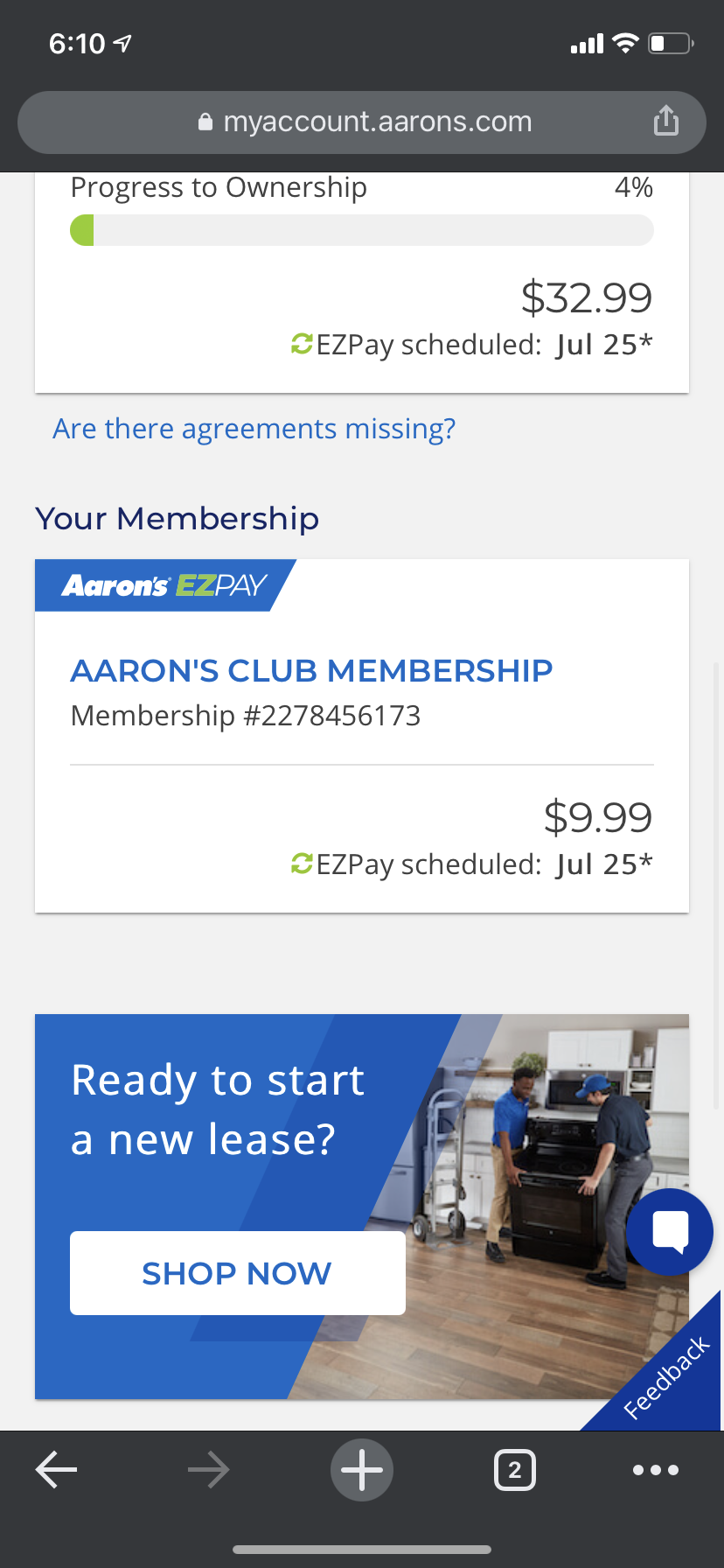724x1568 pixels.
Task: Open 'Are there agreements missing?' link
Action: (254, 429)
